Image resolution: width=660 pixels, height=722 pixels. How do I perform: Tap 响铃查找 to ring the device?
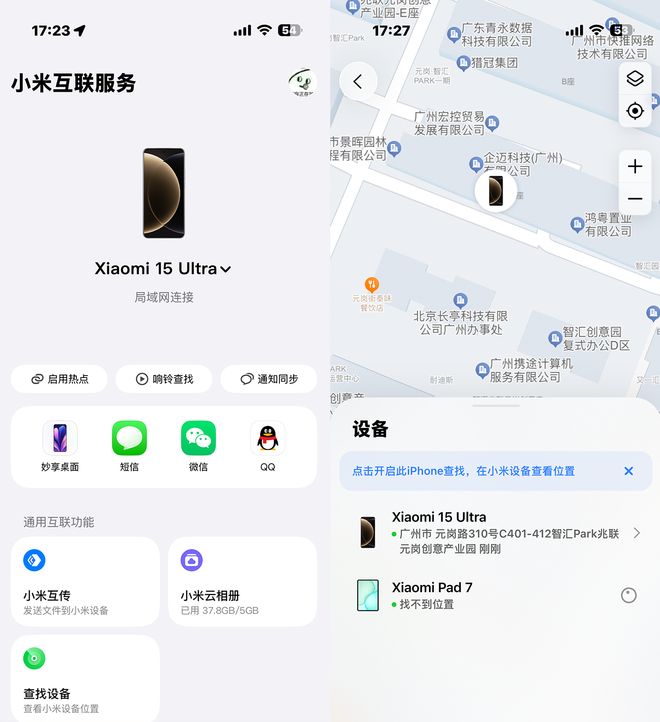click(163, 379)
